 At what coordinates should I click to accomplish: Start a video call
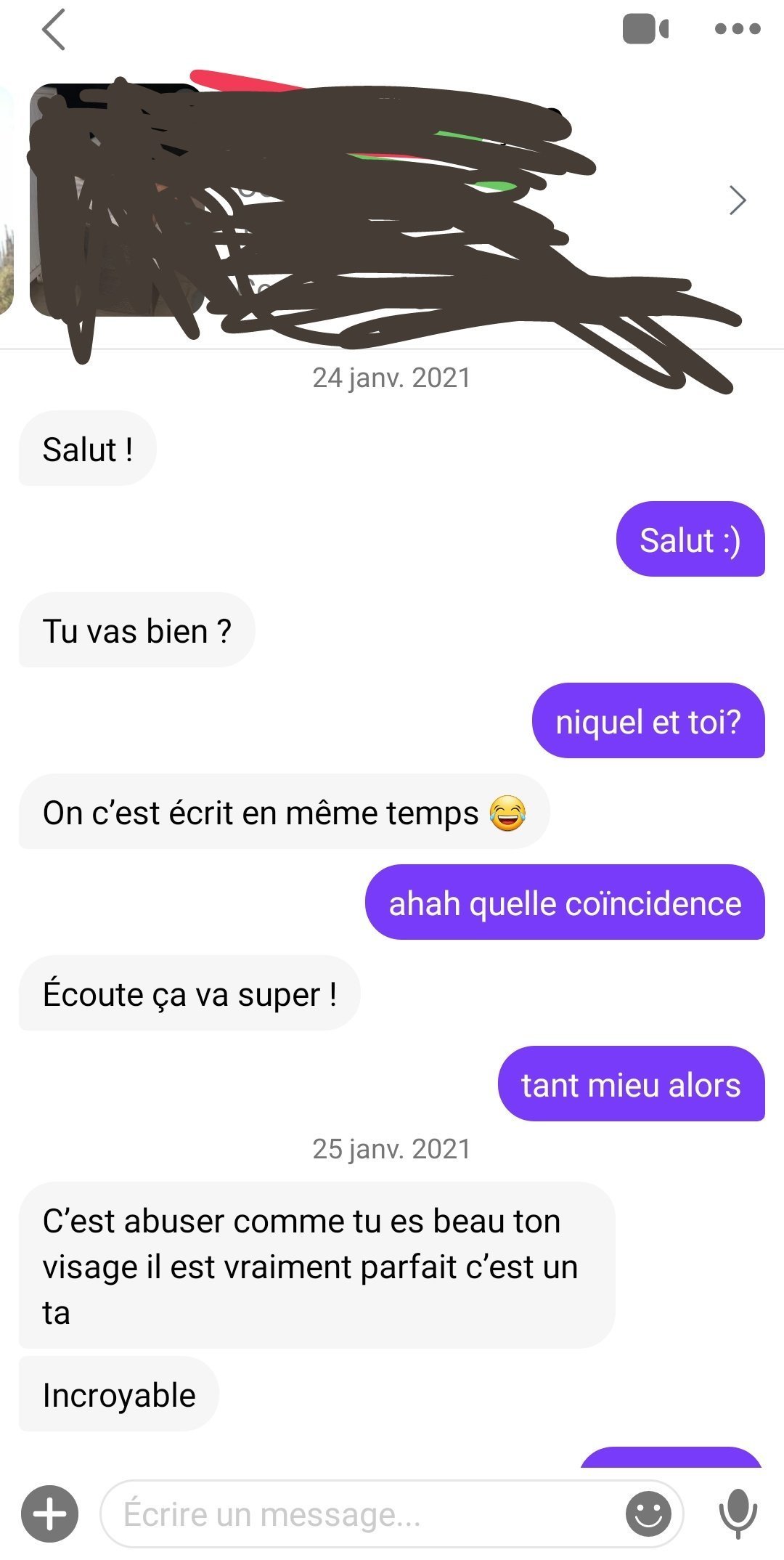645,29
